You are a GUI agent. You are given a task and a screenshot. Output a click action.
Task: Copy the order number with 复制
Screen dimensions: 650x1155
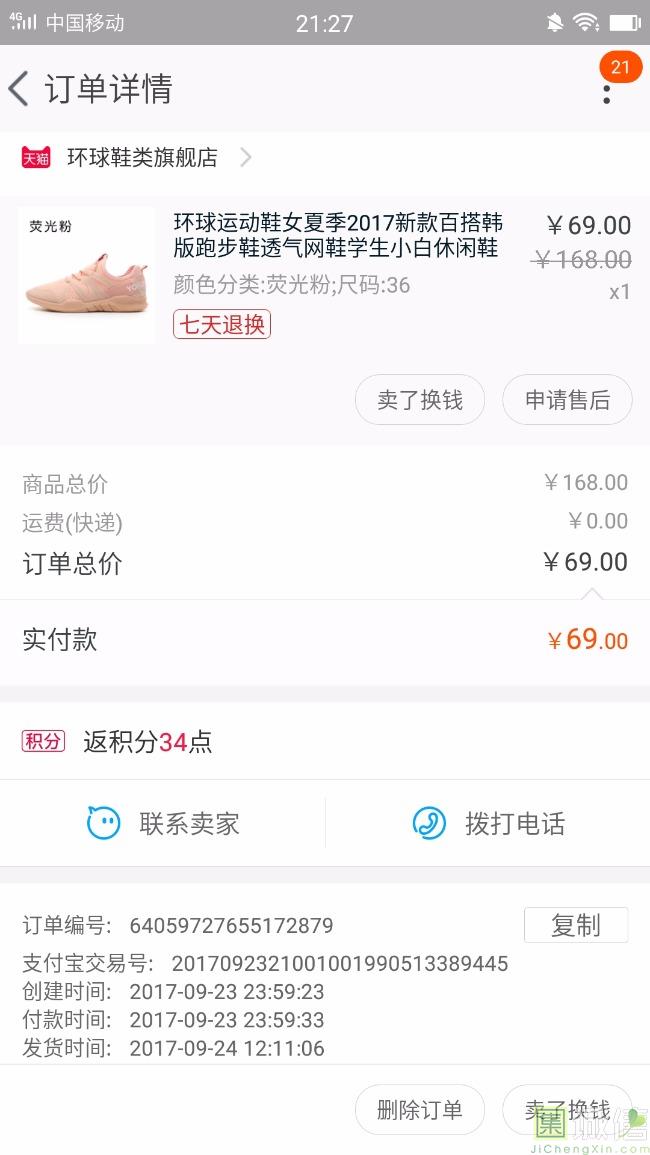click(576, 925)
